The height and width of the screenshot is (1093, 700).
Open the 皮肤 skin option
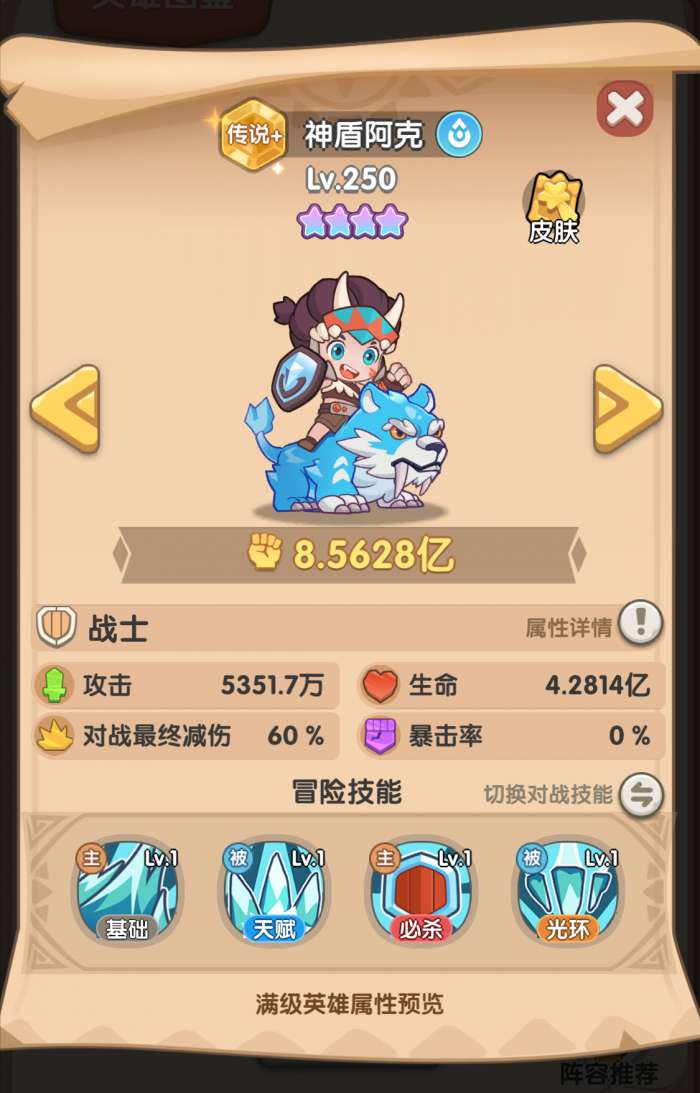(x=553, y=207)
